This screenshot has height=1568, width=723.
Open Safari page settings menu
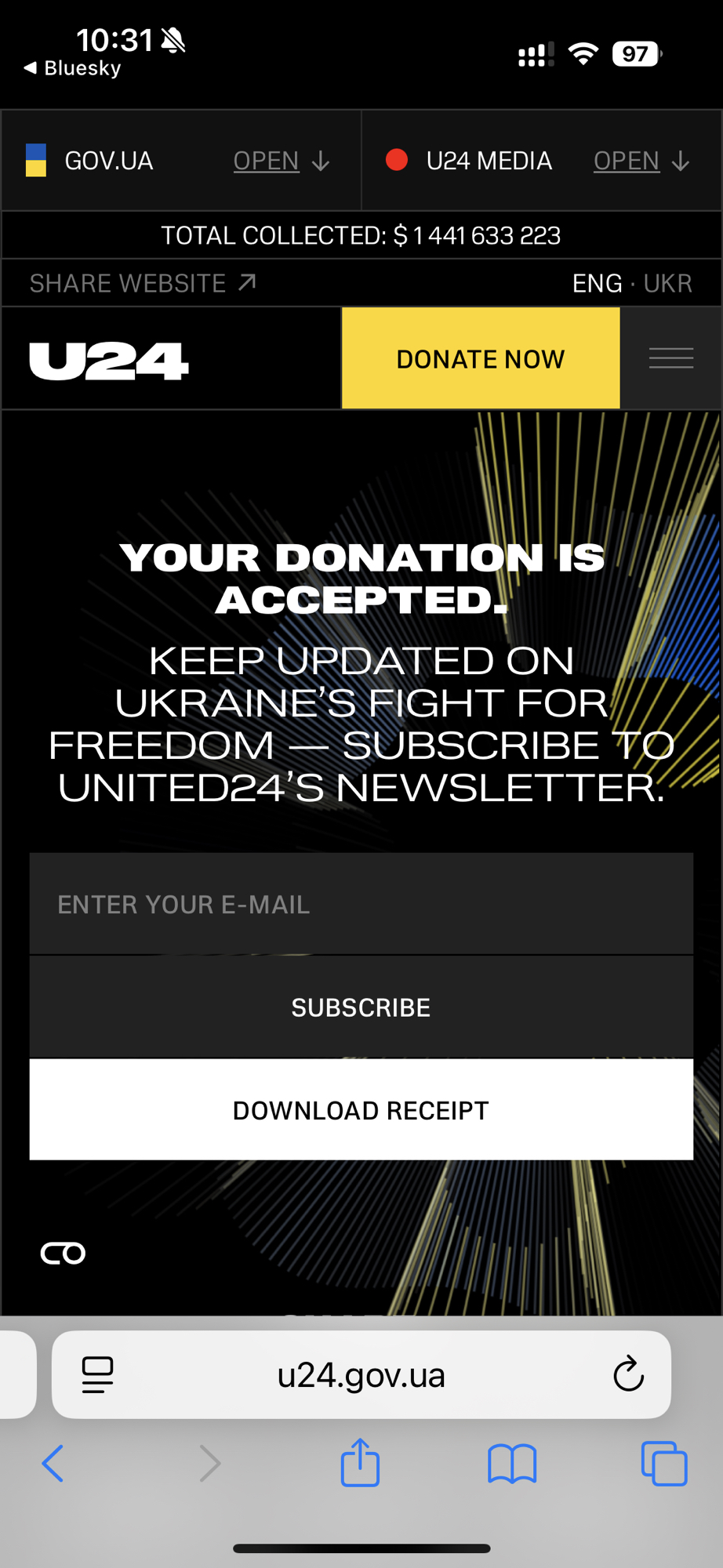coord(98,1374)
